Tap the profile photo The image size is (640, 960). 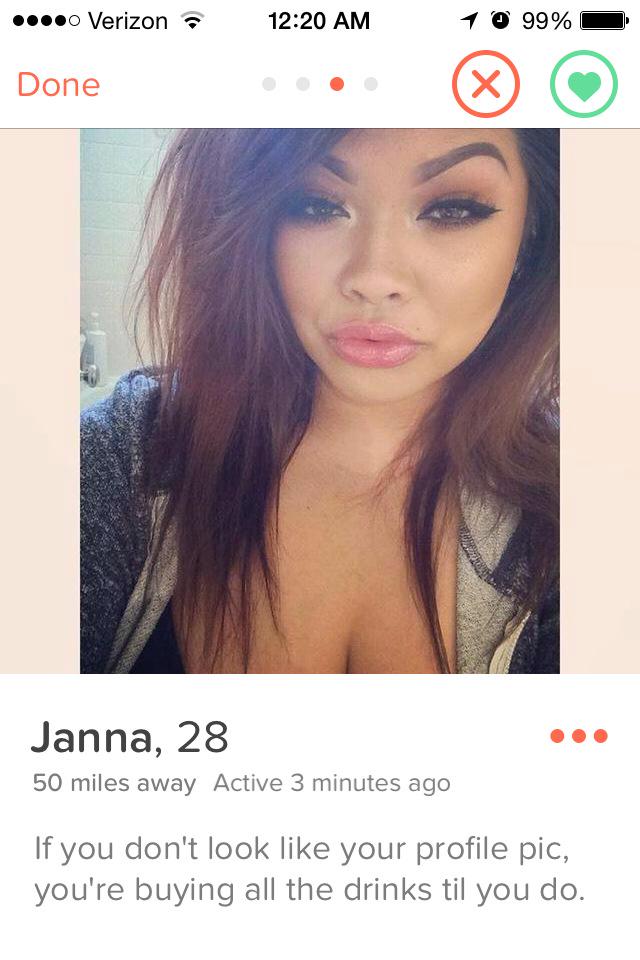(x=320, y=400)
